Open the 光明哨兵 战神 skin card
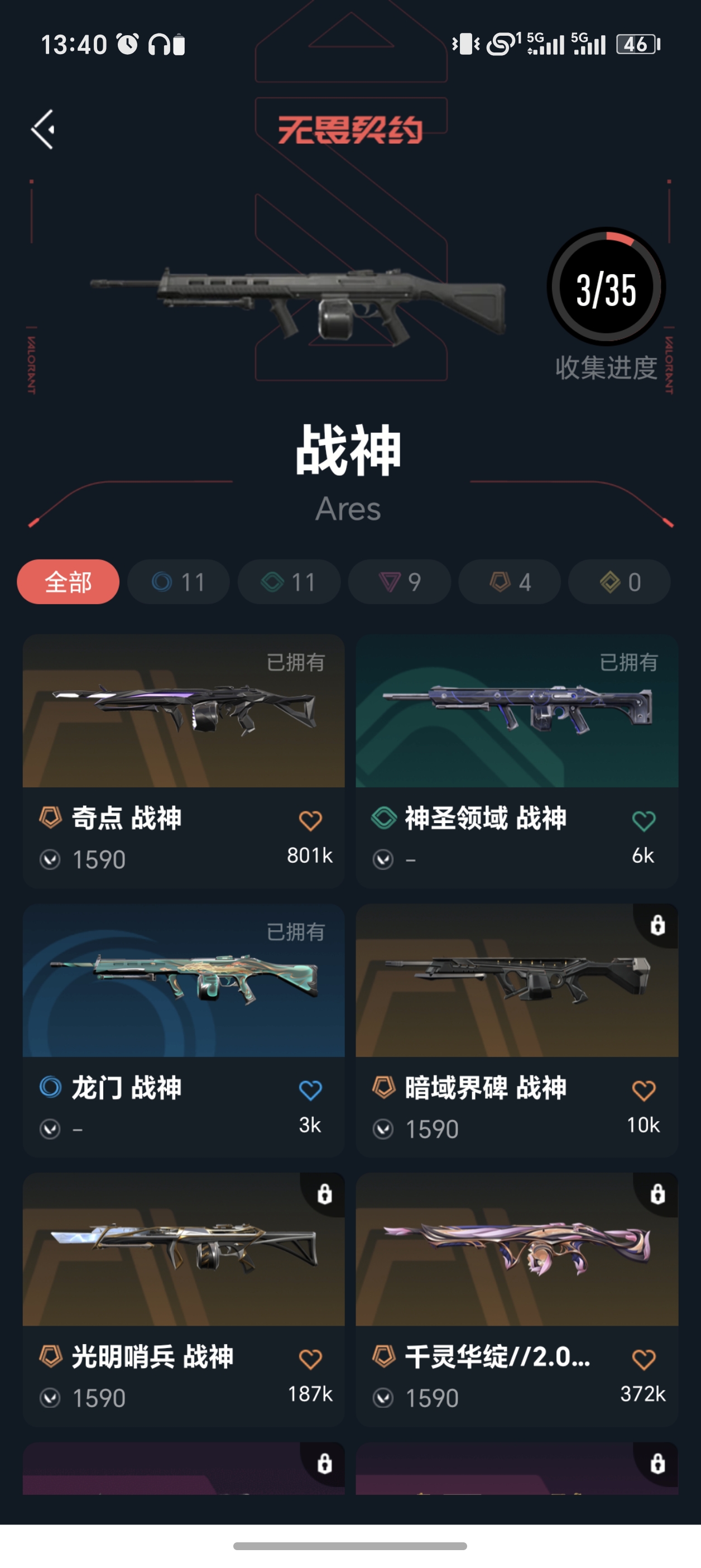 184,1299
